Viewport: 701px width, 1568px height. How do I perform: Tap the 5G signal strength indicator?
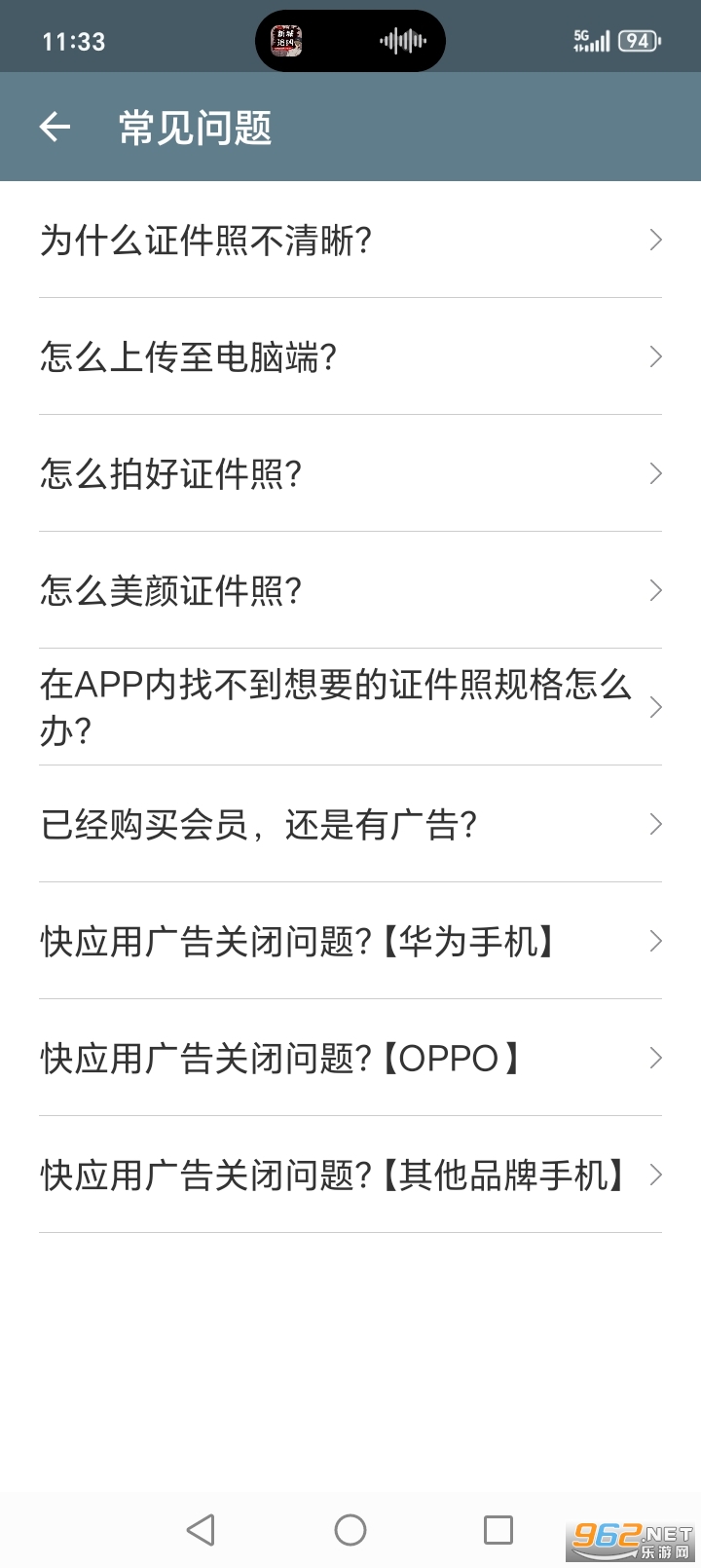click(x=594, y=39)
